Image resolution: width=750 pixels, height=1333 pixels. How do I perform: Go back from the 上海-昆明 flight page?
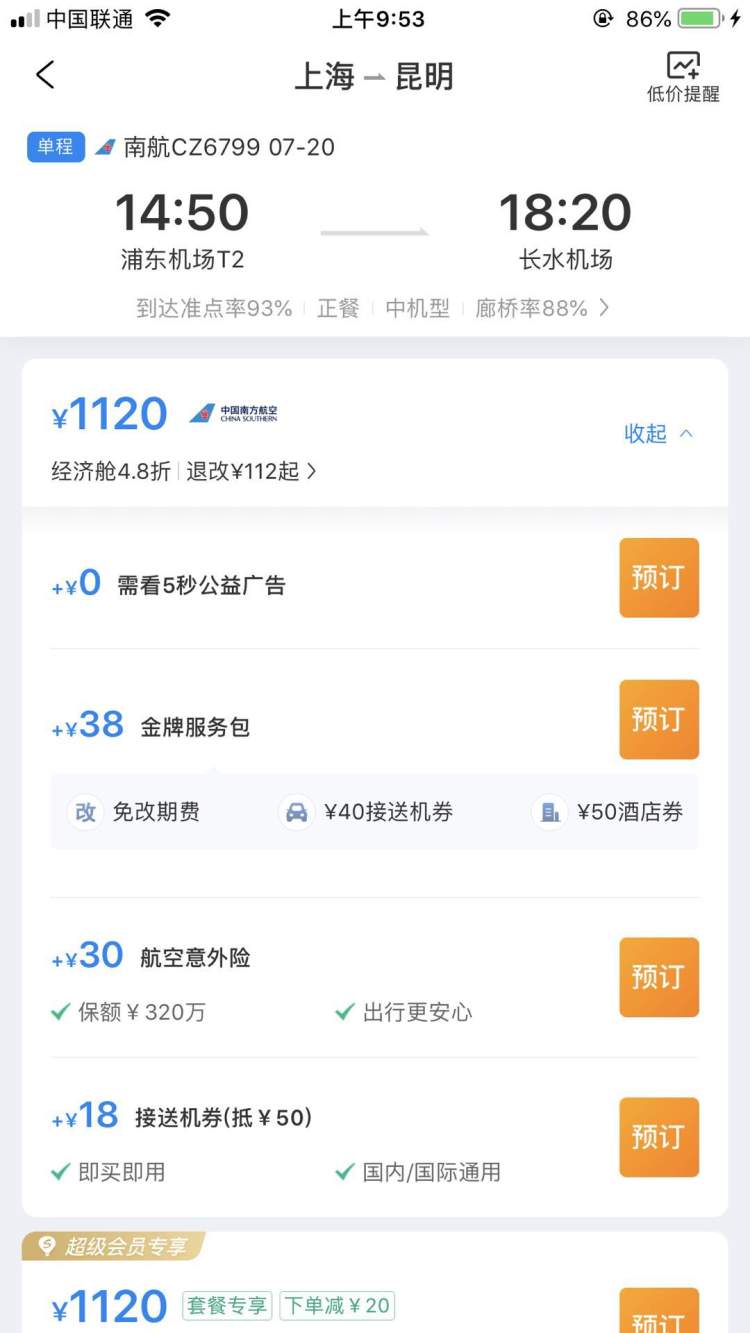click(x=45, y=75)
